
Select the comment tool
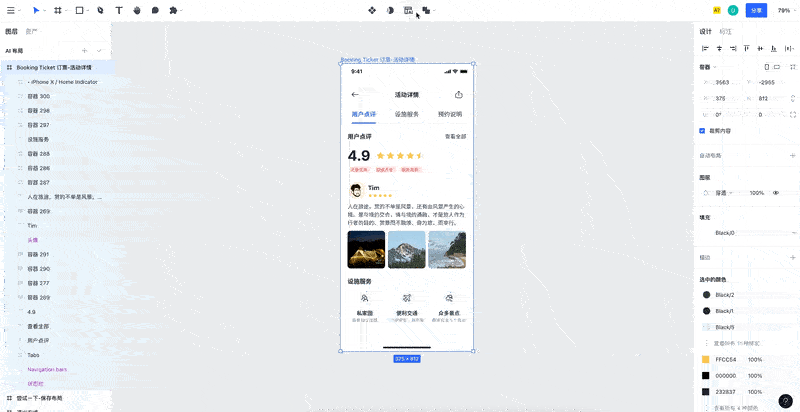[155, 10]
